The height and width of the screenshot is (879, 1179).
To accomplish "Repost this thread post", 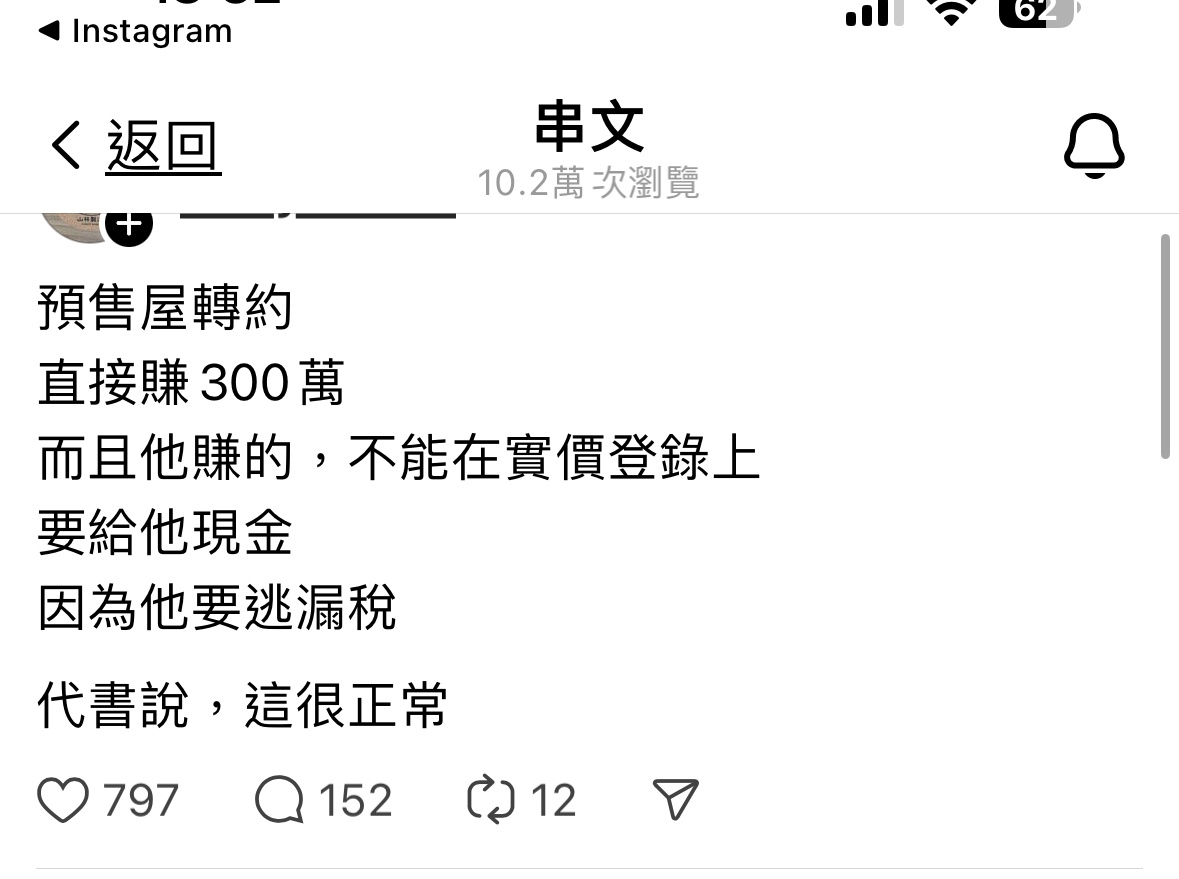I will point(491,801).
